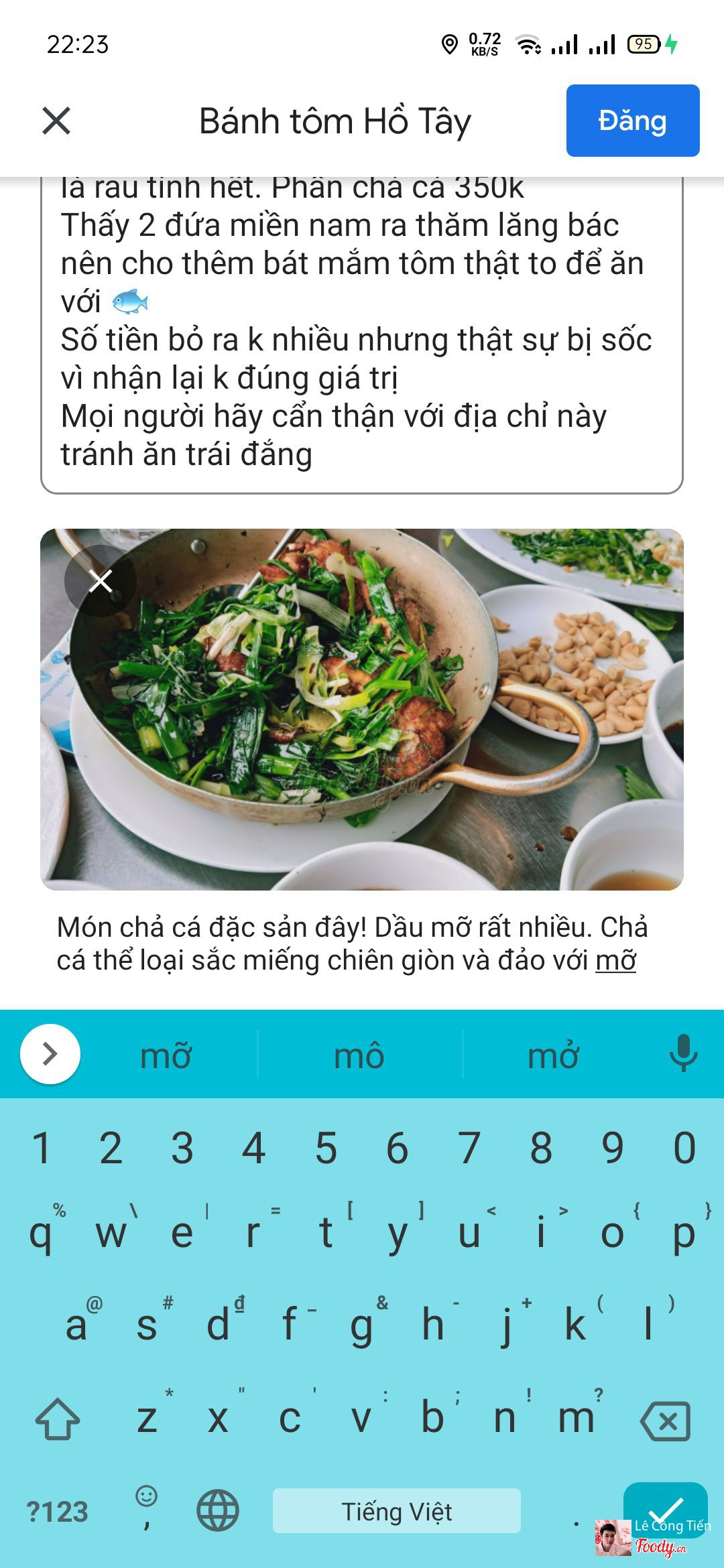Choose the keyboard suggestion "mở"
The image size is (724, 1568).
[x=553, y=1056]
